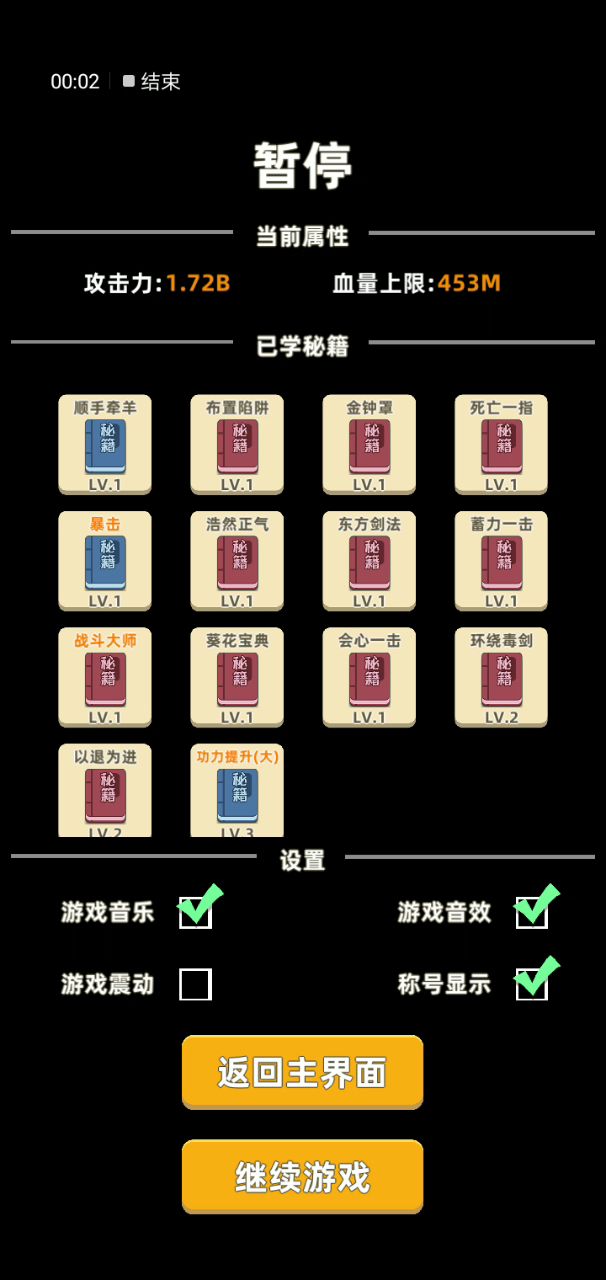
Task: Open the 功力提升(大) skill book
Action: pyautogui.click(x=237, y=790)
